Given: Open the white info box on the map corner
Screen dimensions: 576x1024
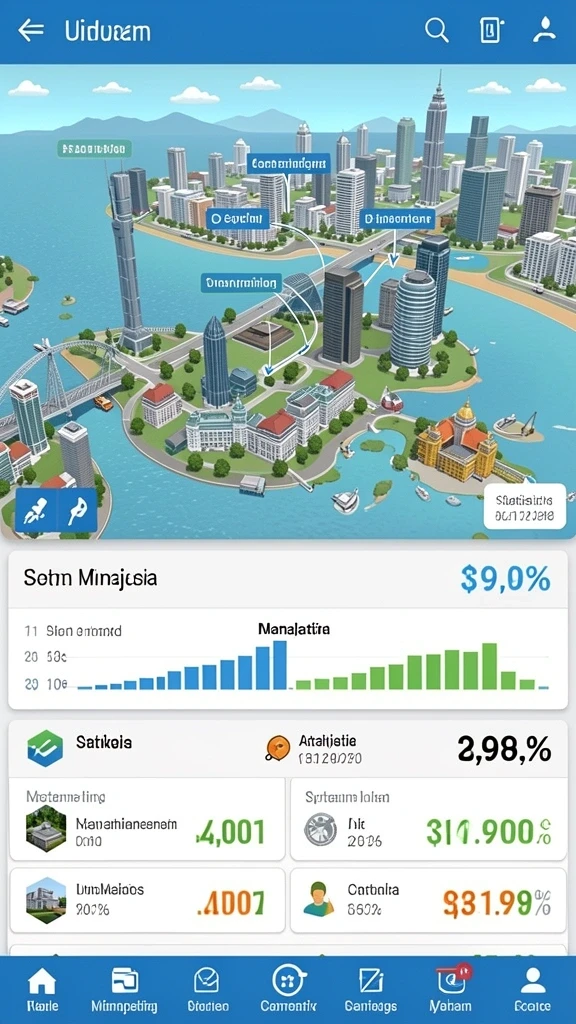Looking at the screenshot, I should [x=524, y=506].
